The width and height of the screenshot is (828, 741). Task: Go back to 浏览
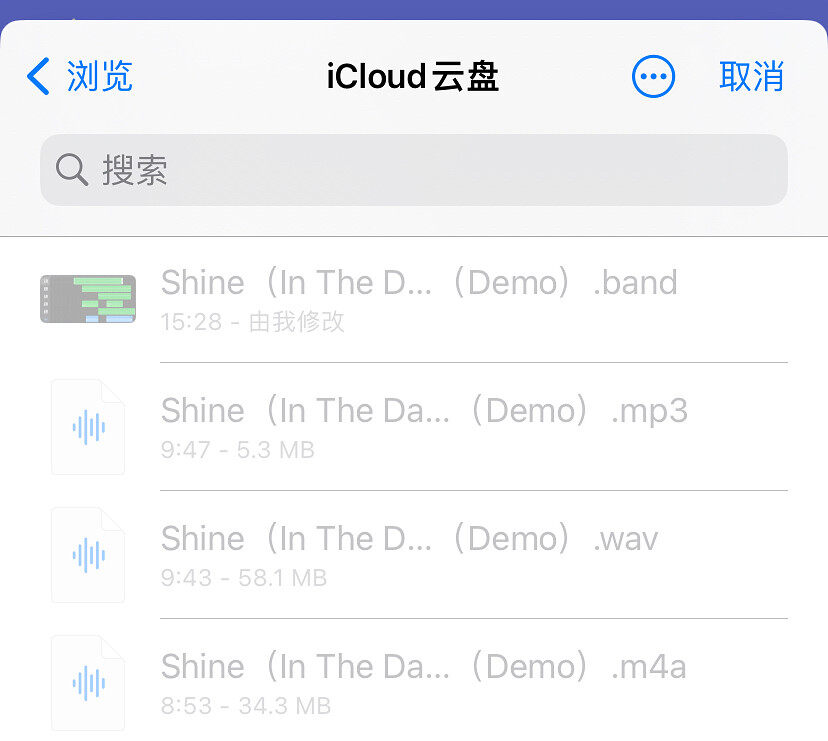point(80,77)
